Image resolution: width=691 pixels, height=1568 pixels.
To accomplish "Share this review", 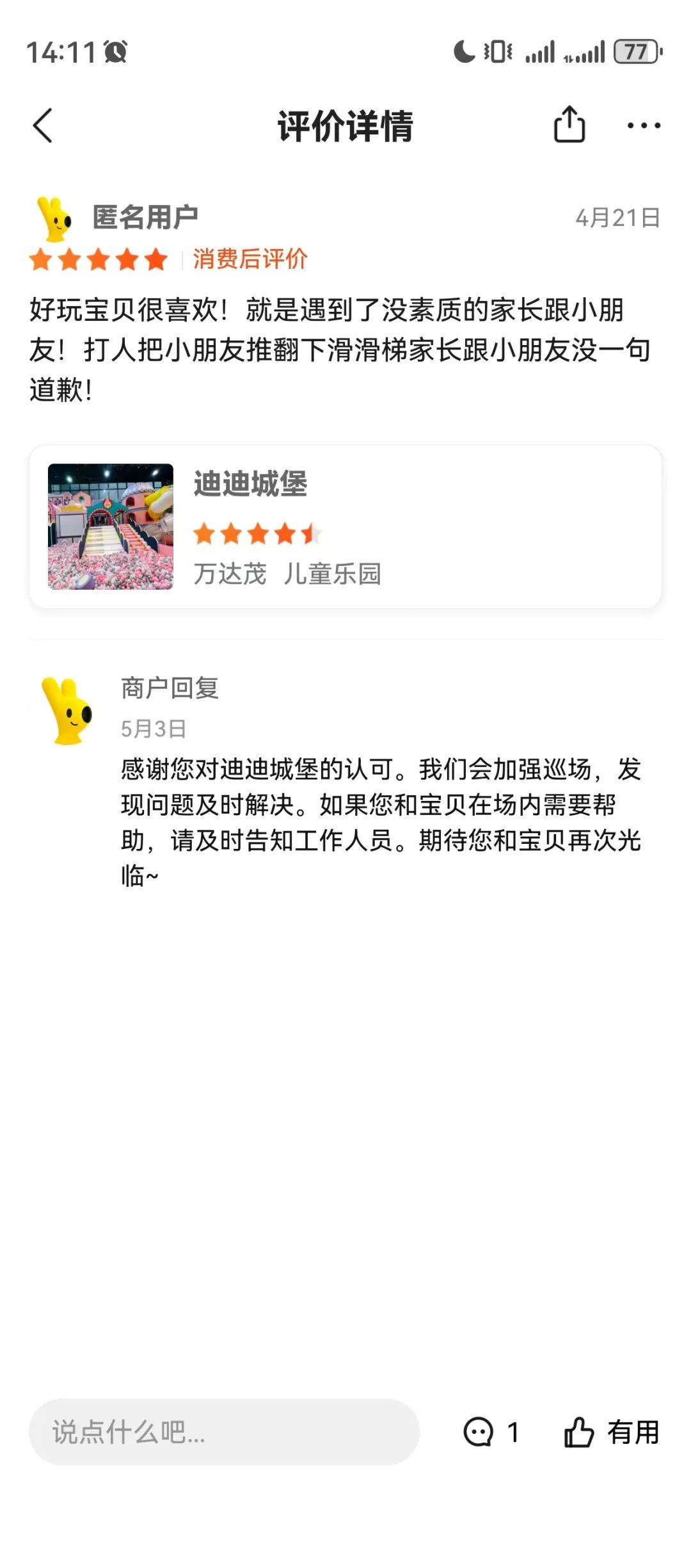I will tap(569, 124).
